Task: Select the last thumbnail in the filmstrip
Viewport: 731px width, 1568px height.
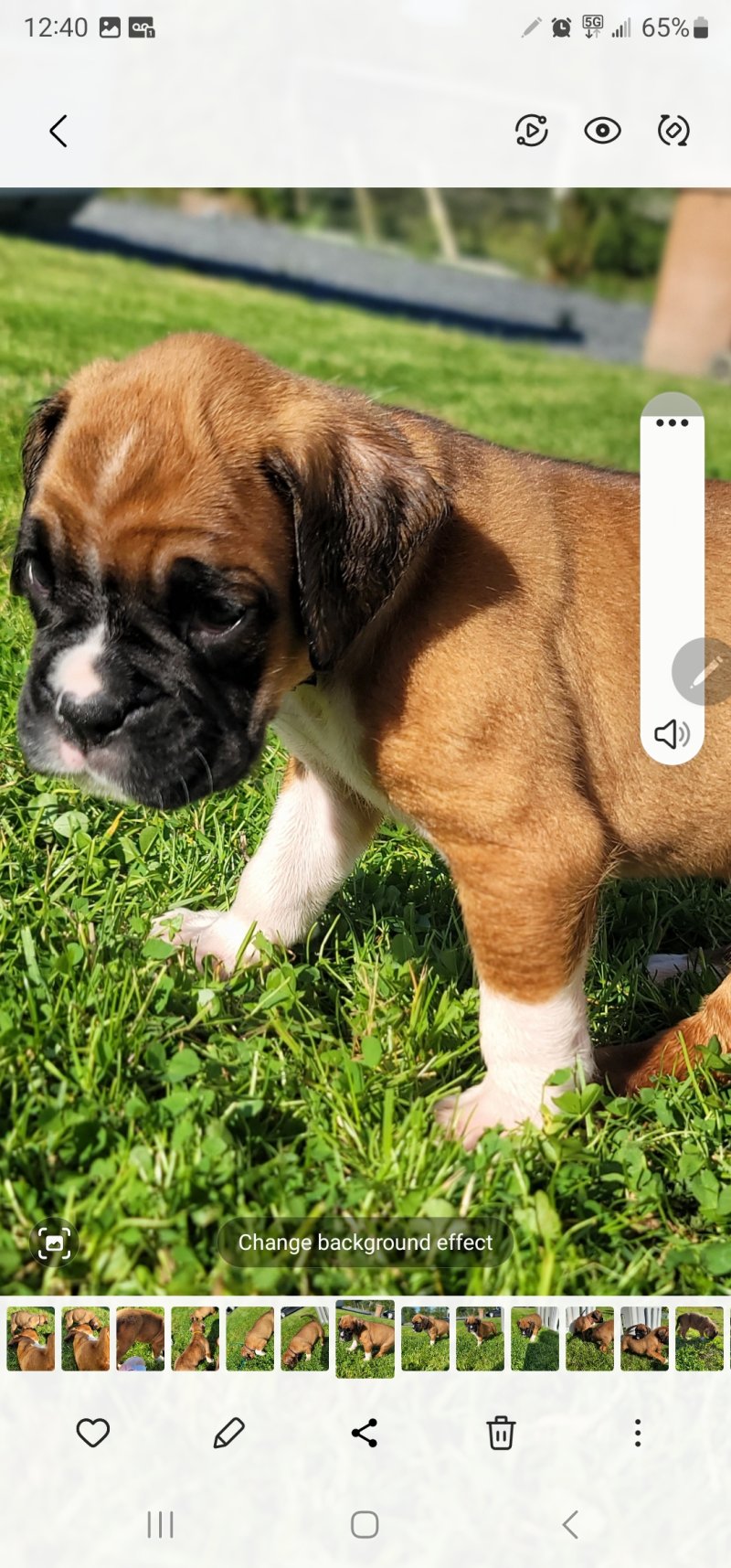Action: (x=699, y=1339)
